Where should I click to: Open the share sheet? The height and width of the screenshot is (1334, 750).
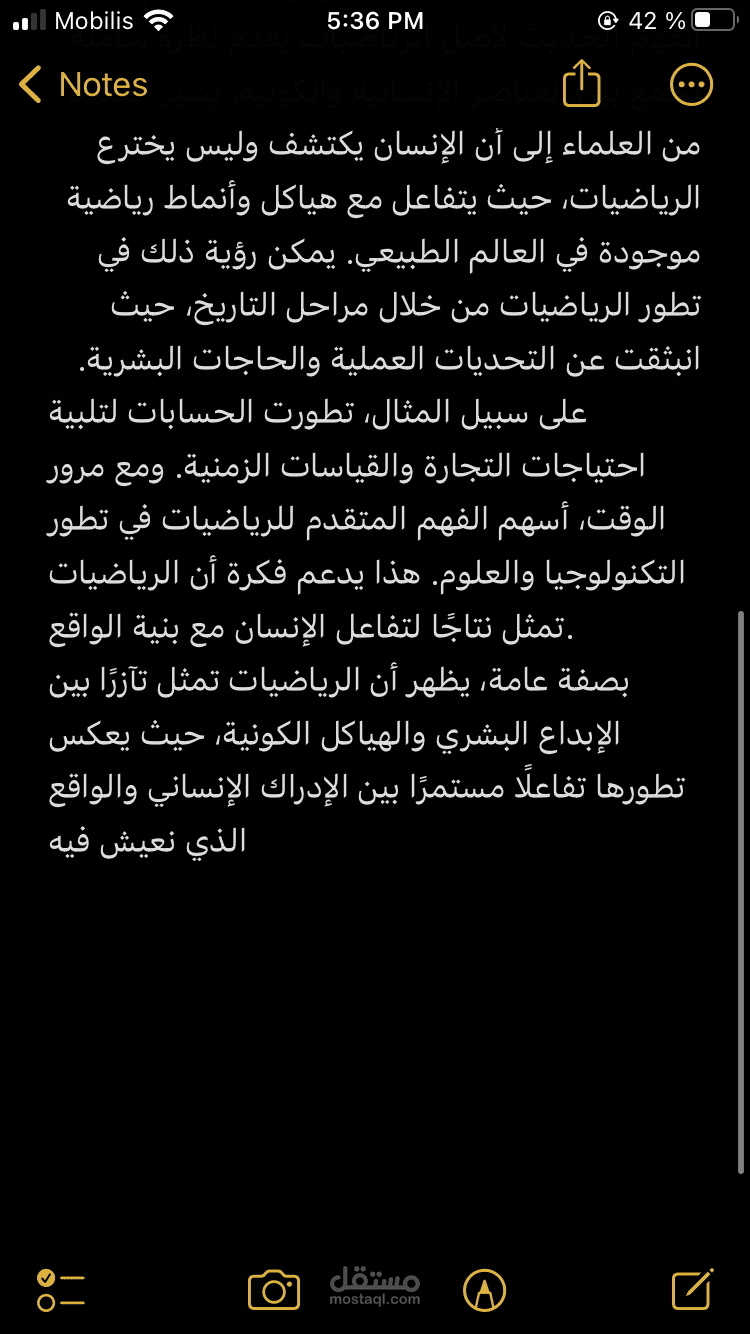pos(583,85)
